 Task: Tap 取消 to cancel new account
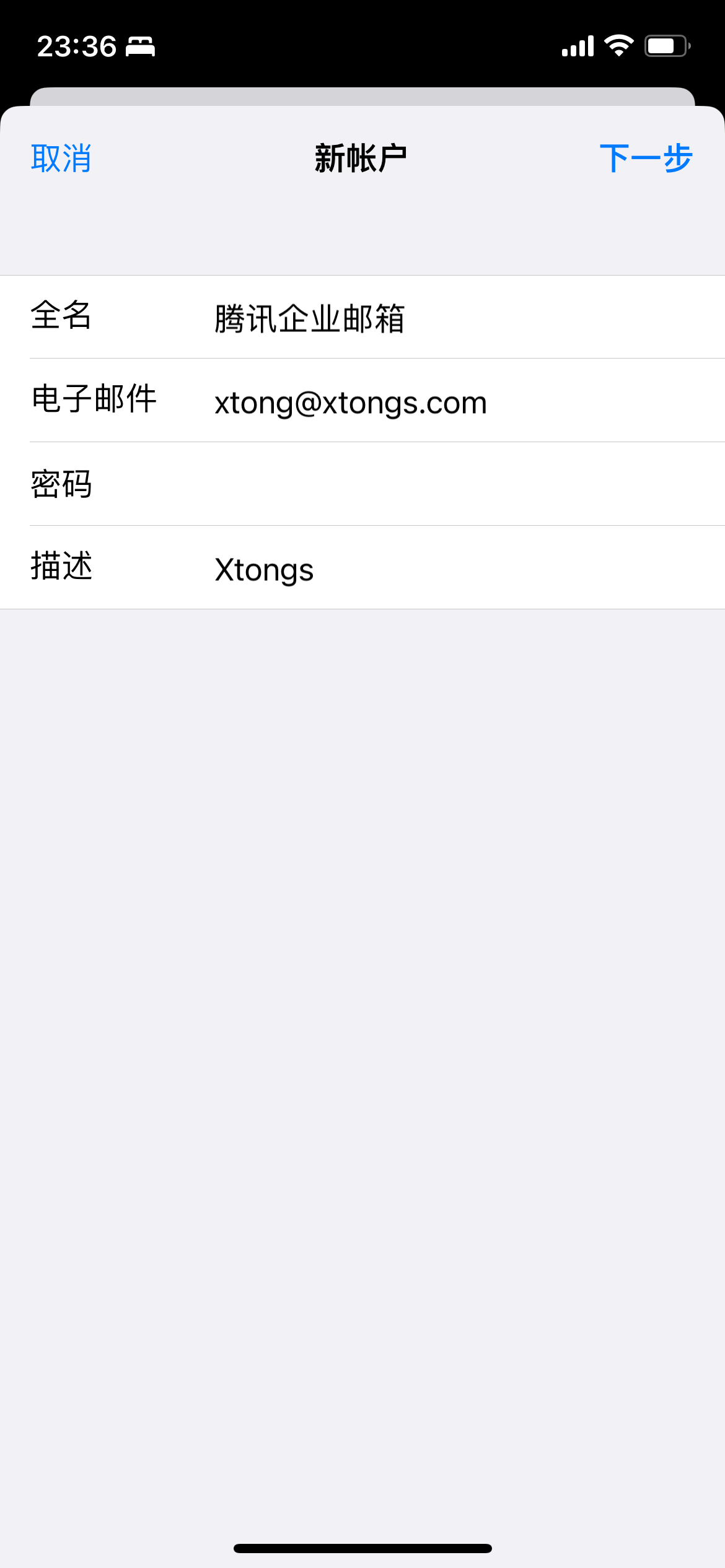(x=61, y=159)
